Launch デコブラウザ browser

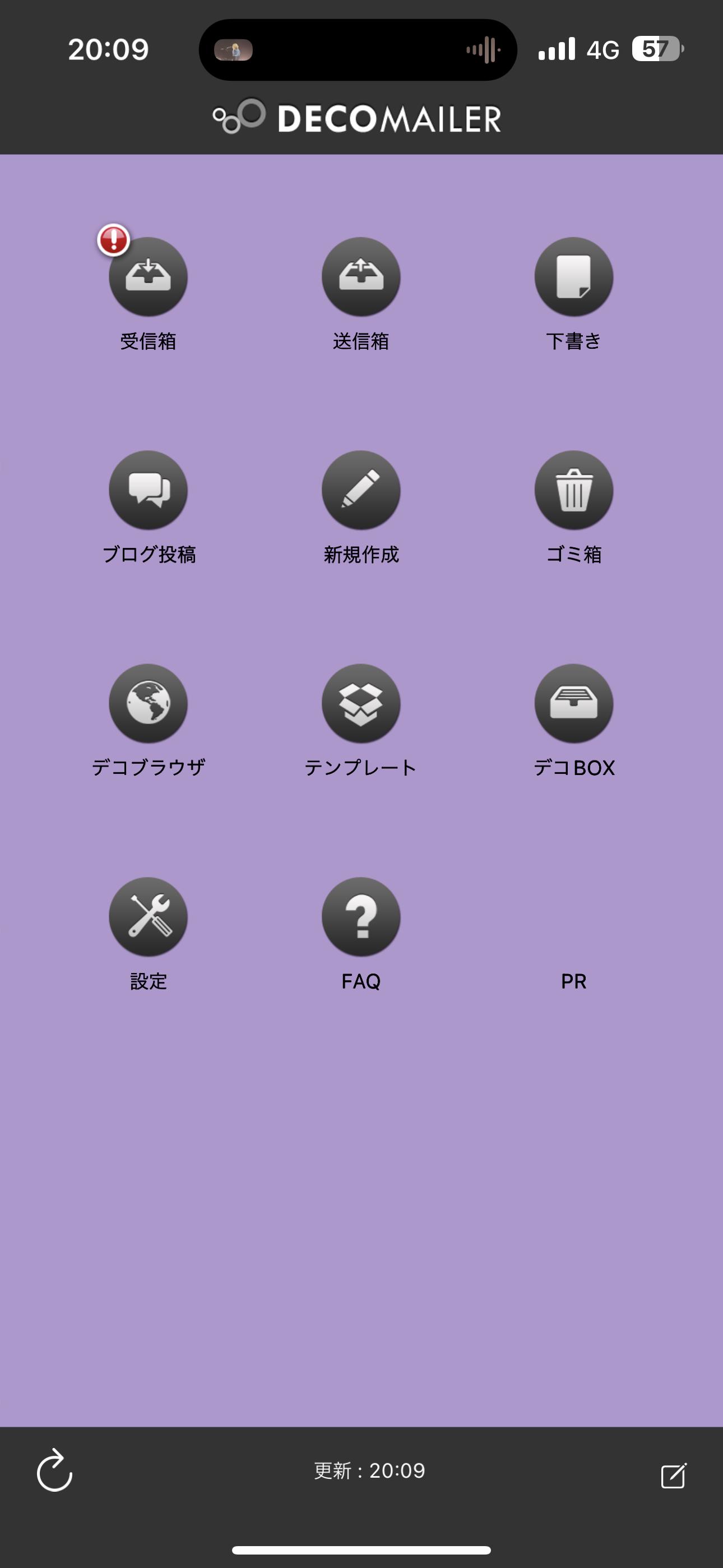point(148,703)
